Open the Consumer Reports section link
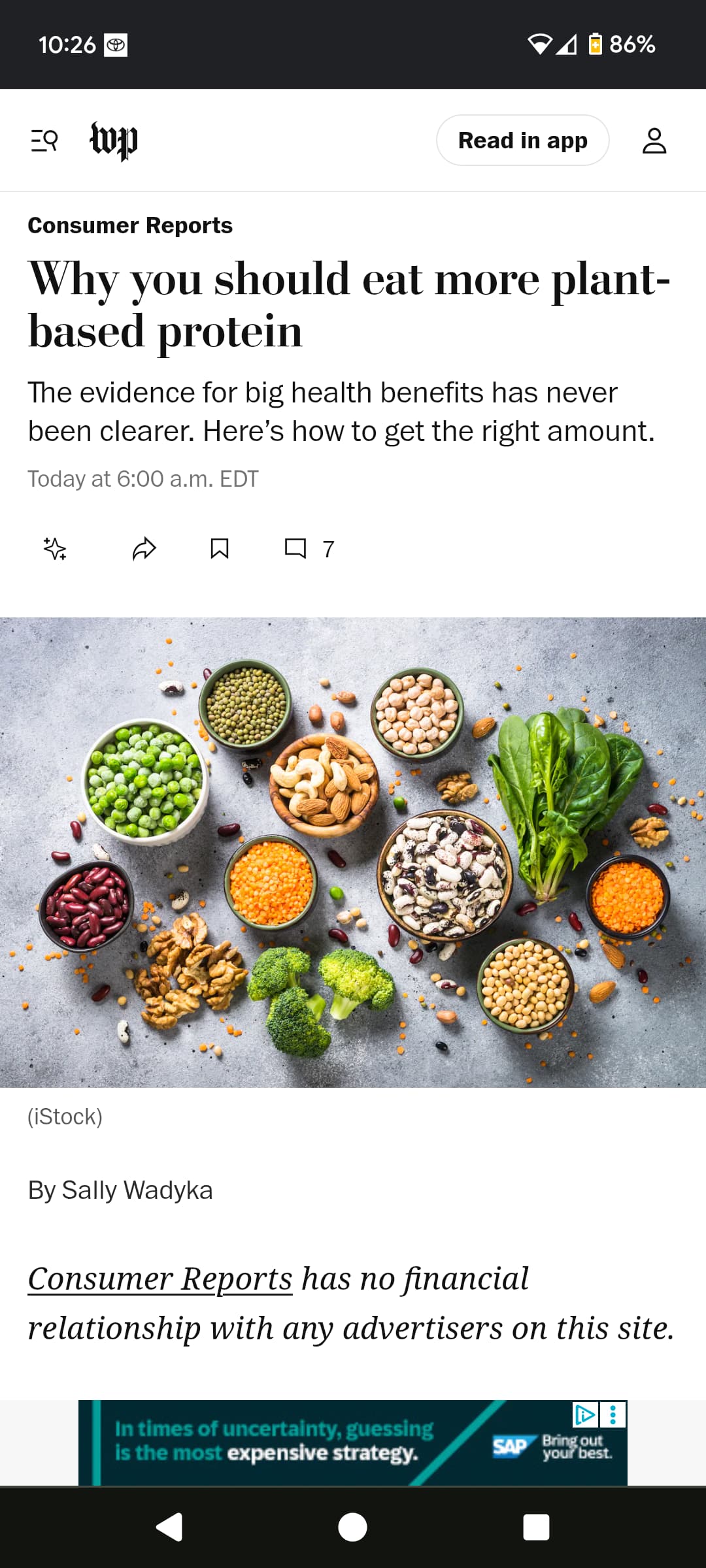Viewport: 706px width, 1568px height. coord(130,225)
